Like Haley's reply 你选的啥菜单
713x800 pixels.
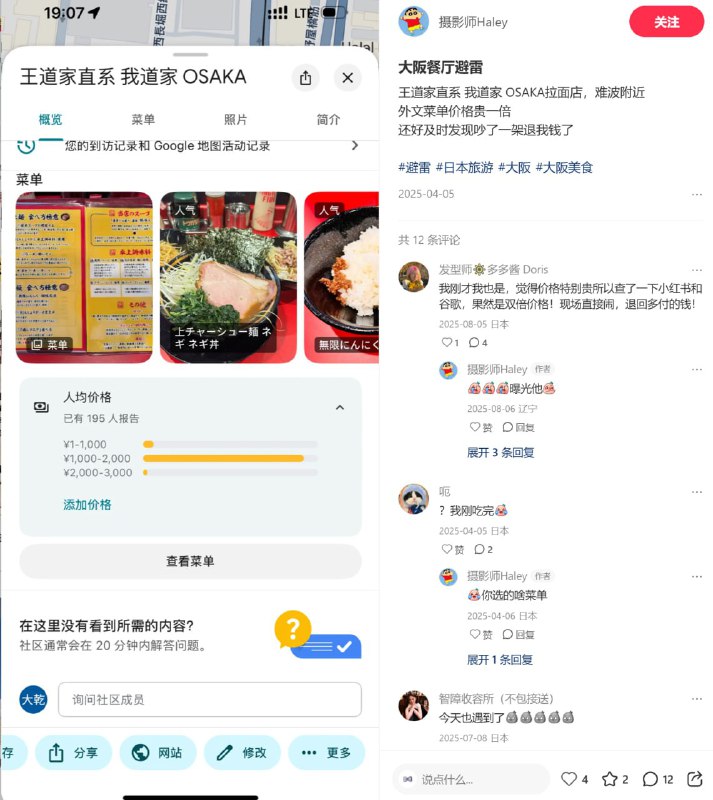(x=481, y=634)
